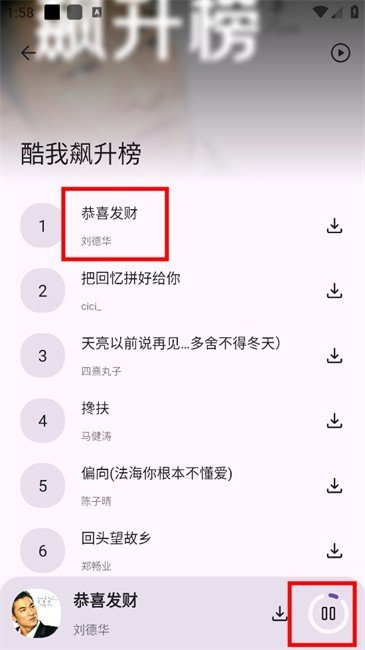Download 回头望故乡

(x=334, y=551)
